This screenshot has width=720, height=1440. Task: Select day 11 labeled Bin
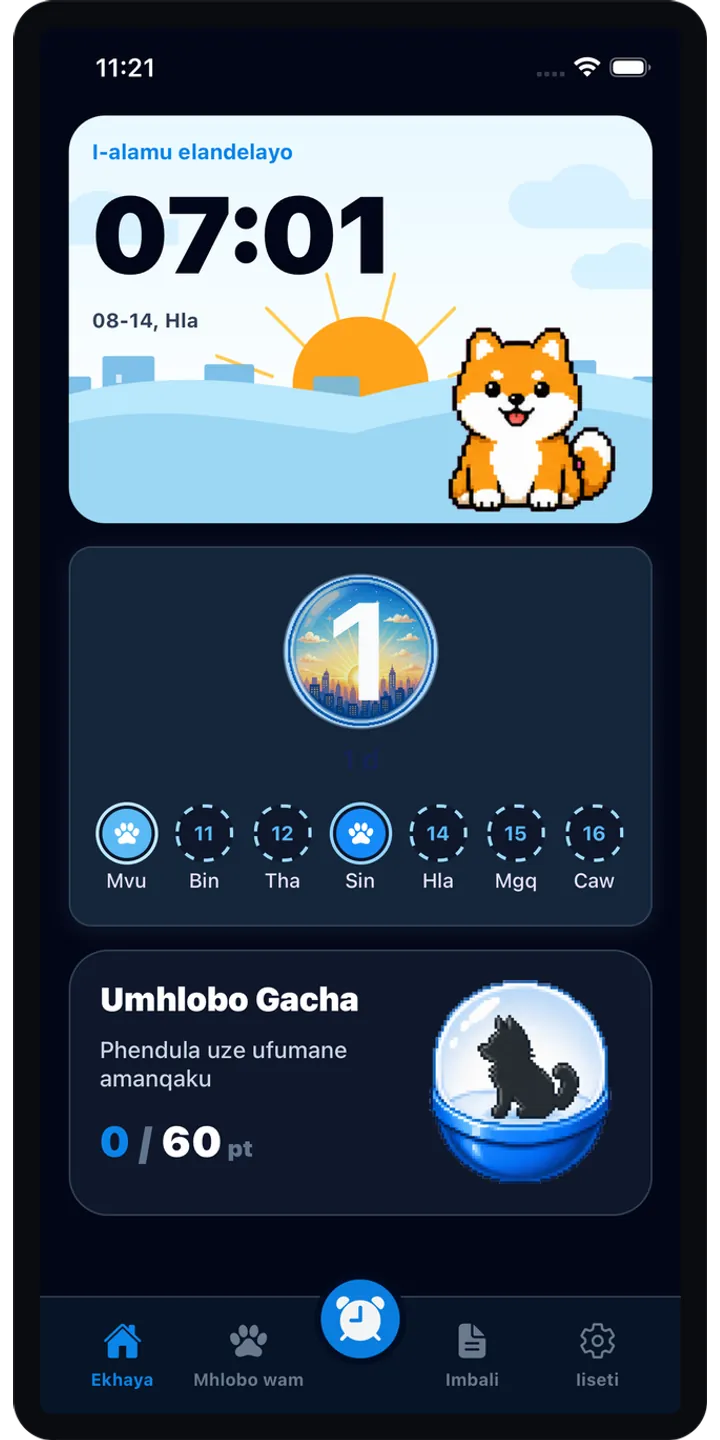(x=204, y=833)
